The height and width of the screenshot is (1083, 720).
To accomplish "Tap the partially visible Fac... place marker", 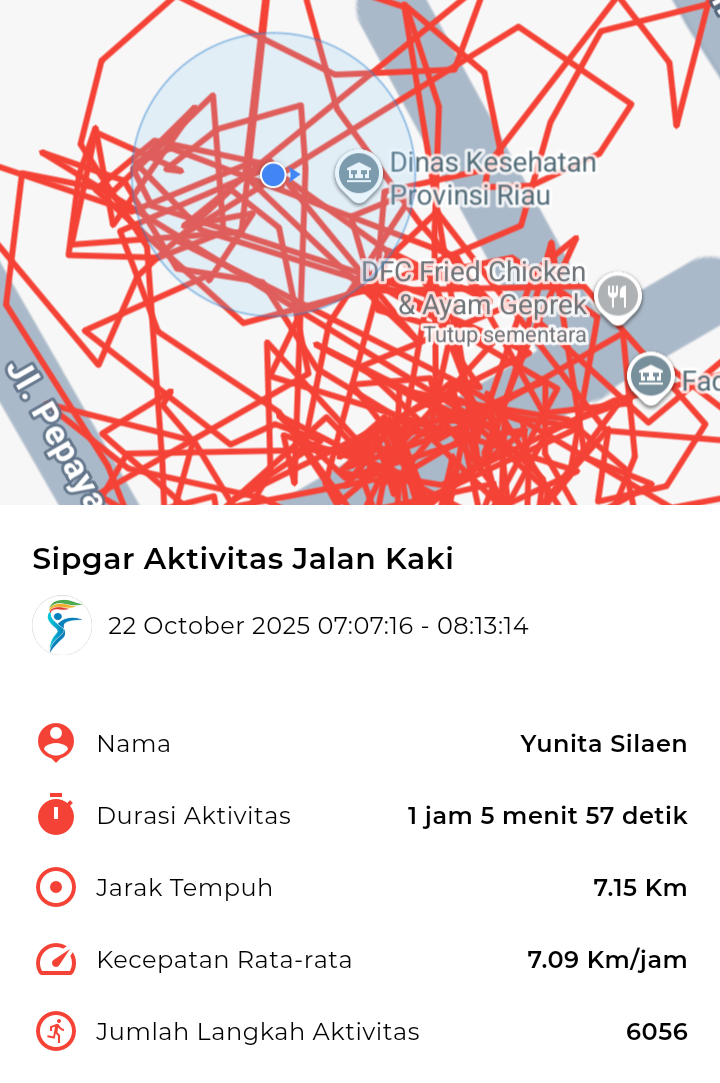I will click(650, 377).
